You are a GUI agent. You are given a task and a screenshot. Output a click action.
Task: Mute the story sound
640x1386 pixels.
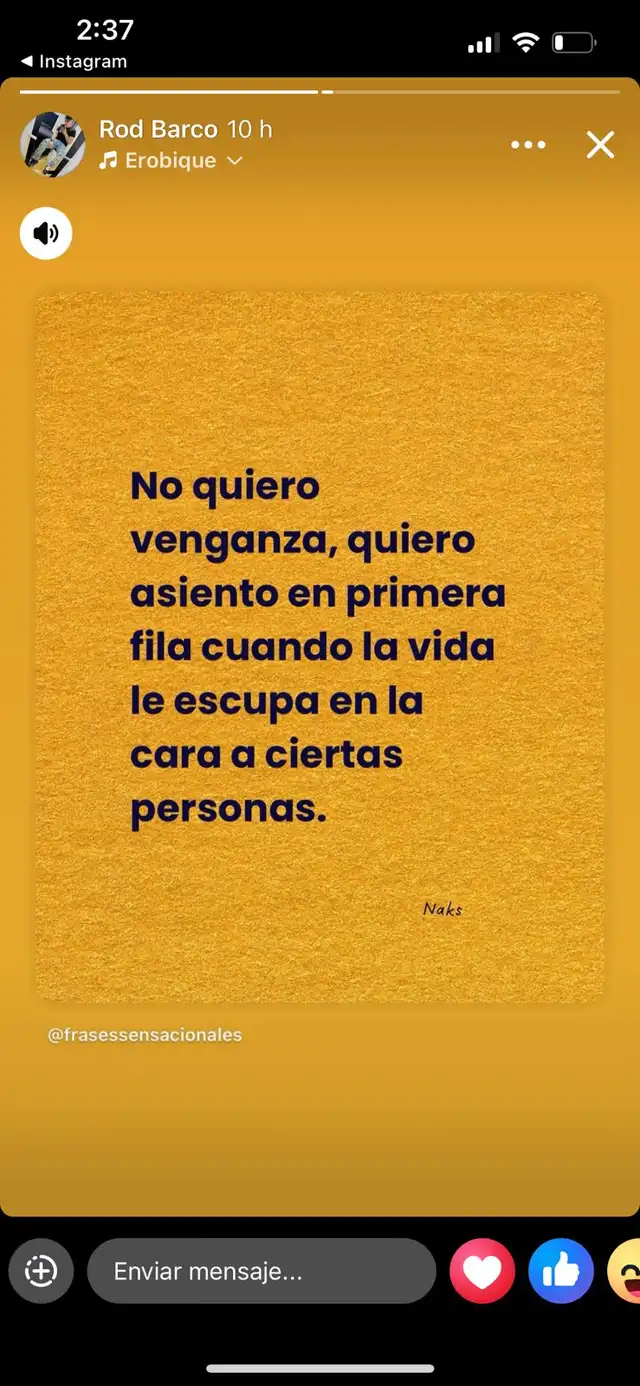46,234
